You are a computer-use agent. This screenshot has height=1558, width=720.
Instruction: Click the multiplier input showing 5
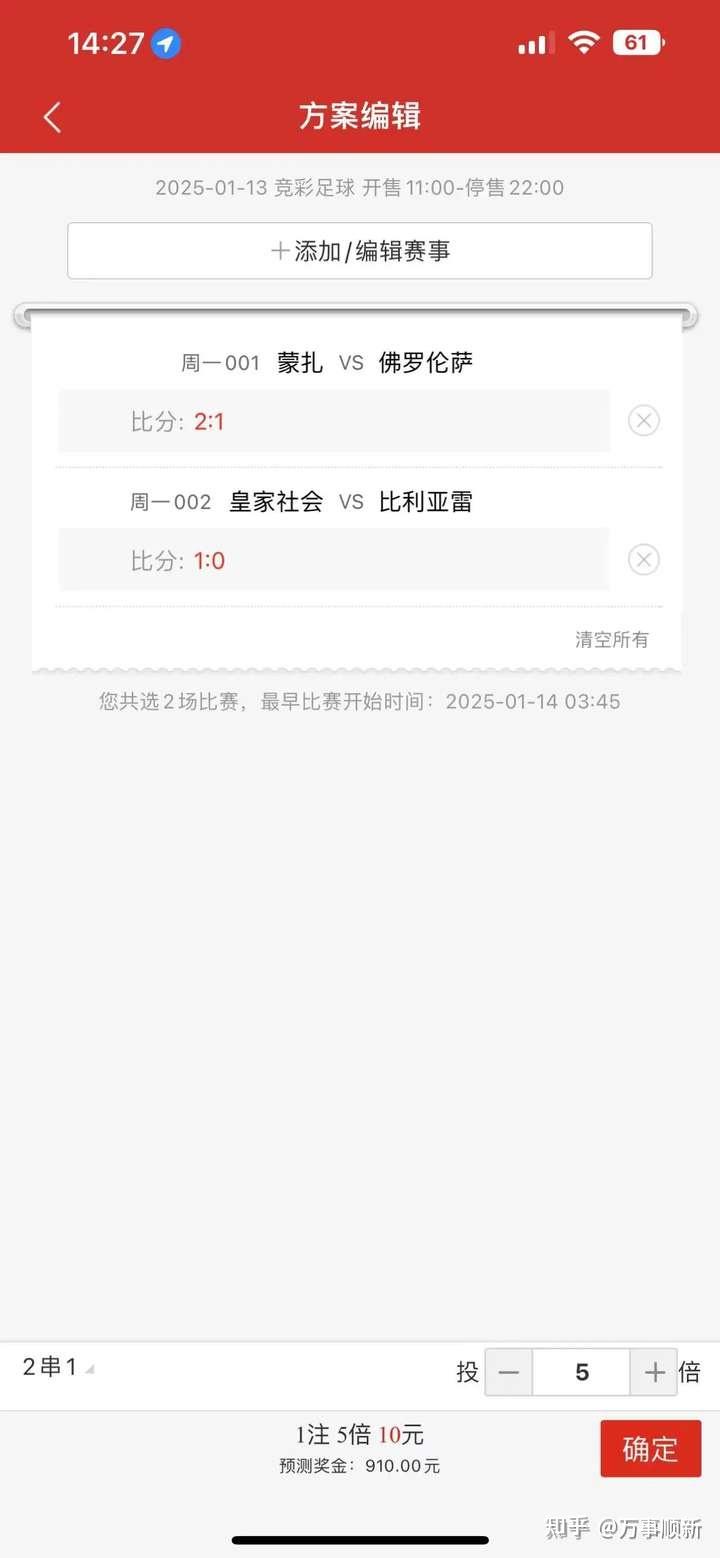click(581, 1372)
